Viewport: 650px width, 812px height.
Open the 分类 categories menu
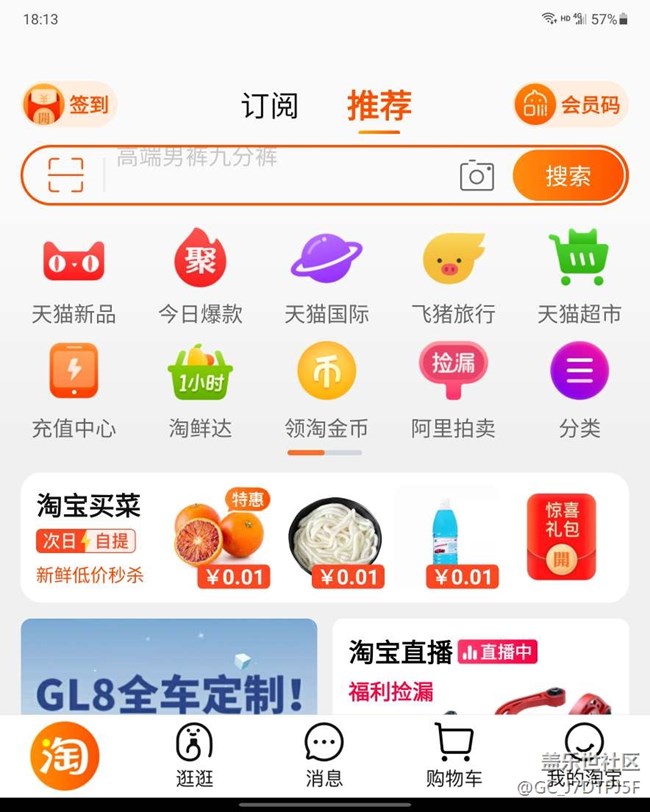click(579, 391)
